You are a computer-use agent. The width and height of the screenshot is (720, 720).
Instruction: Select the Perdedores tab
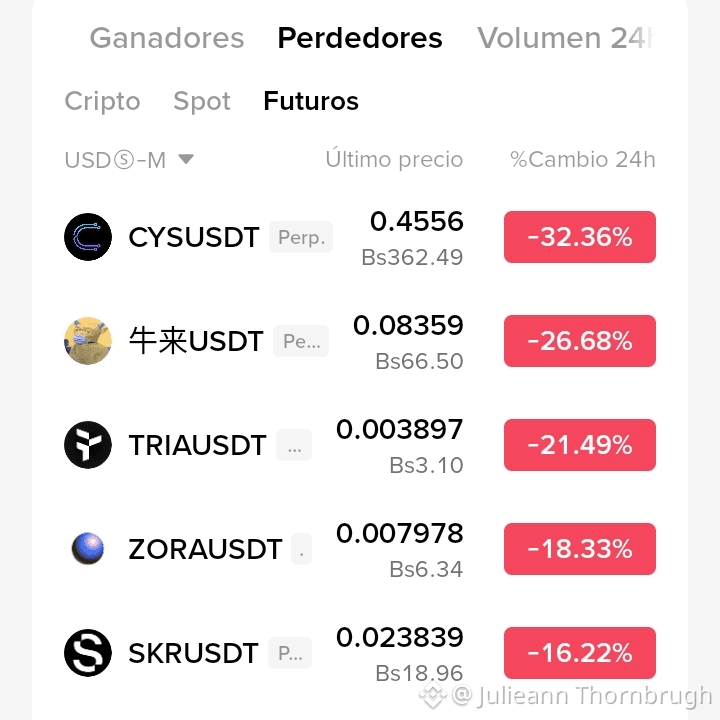(x=360, y=38)
